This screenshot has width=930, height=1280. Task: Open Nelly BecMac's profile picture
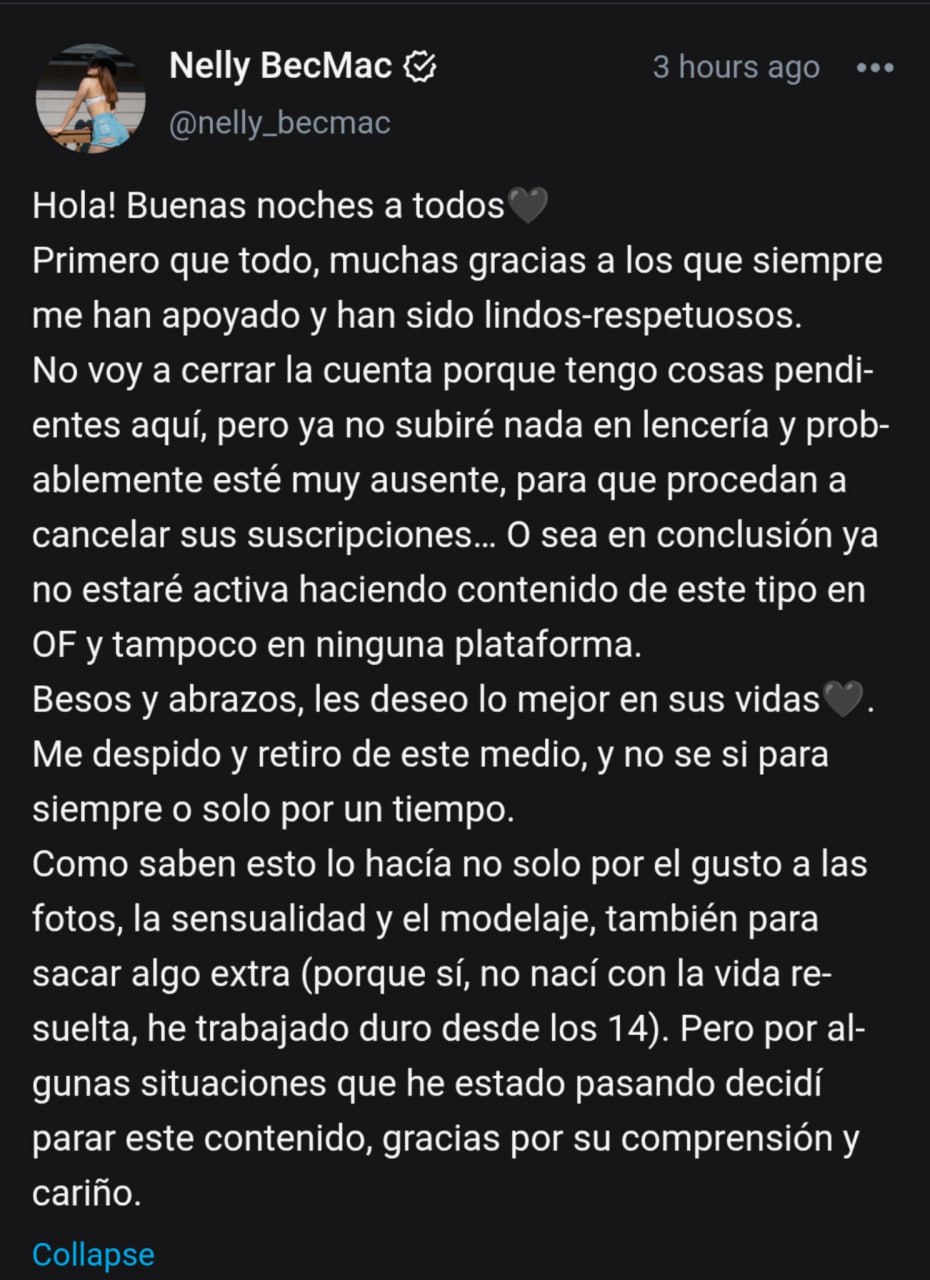pyautogui.click(x=91, y=98)
